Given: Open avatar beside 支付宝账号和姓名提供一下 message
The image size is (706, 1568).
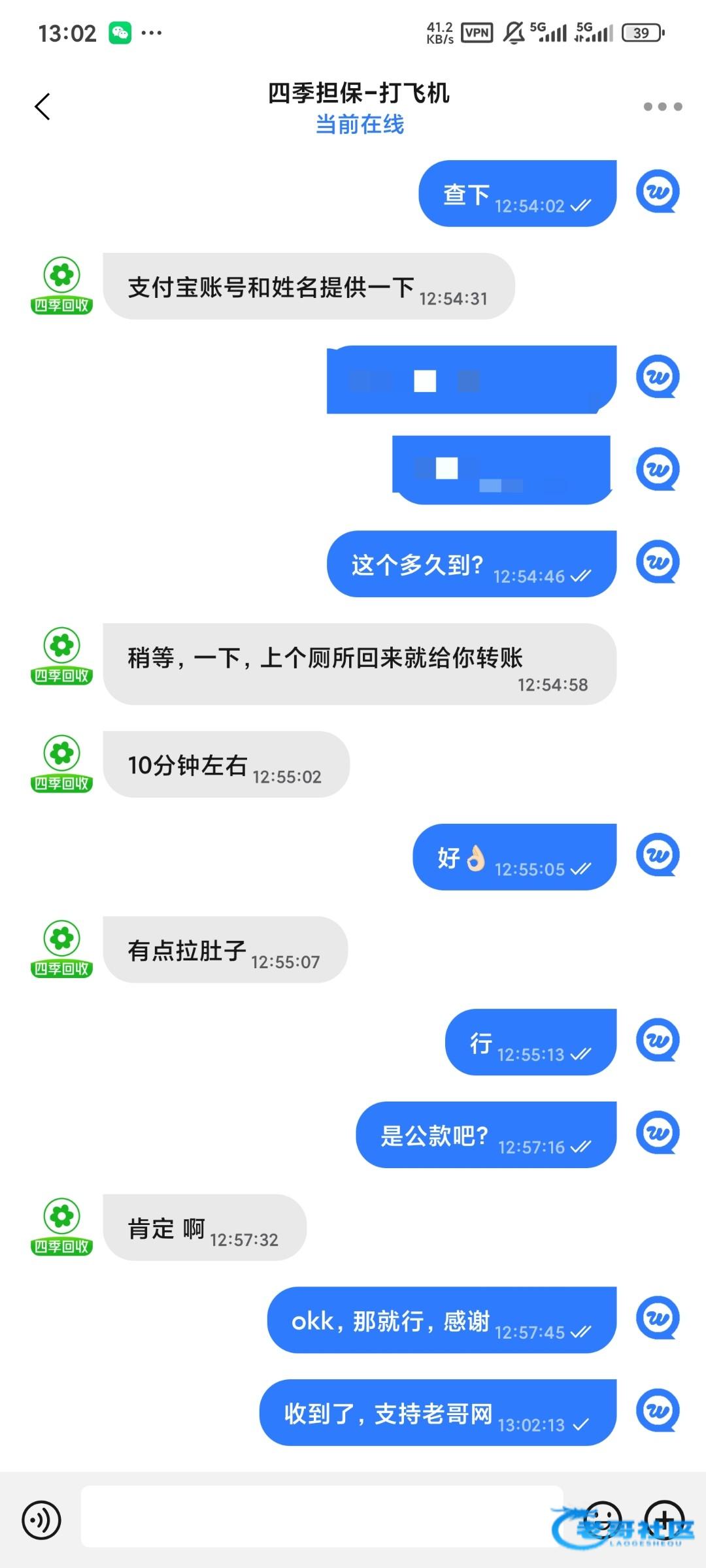Looking at the screenshot, I should click(62, 286).
